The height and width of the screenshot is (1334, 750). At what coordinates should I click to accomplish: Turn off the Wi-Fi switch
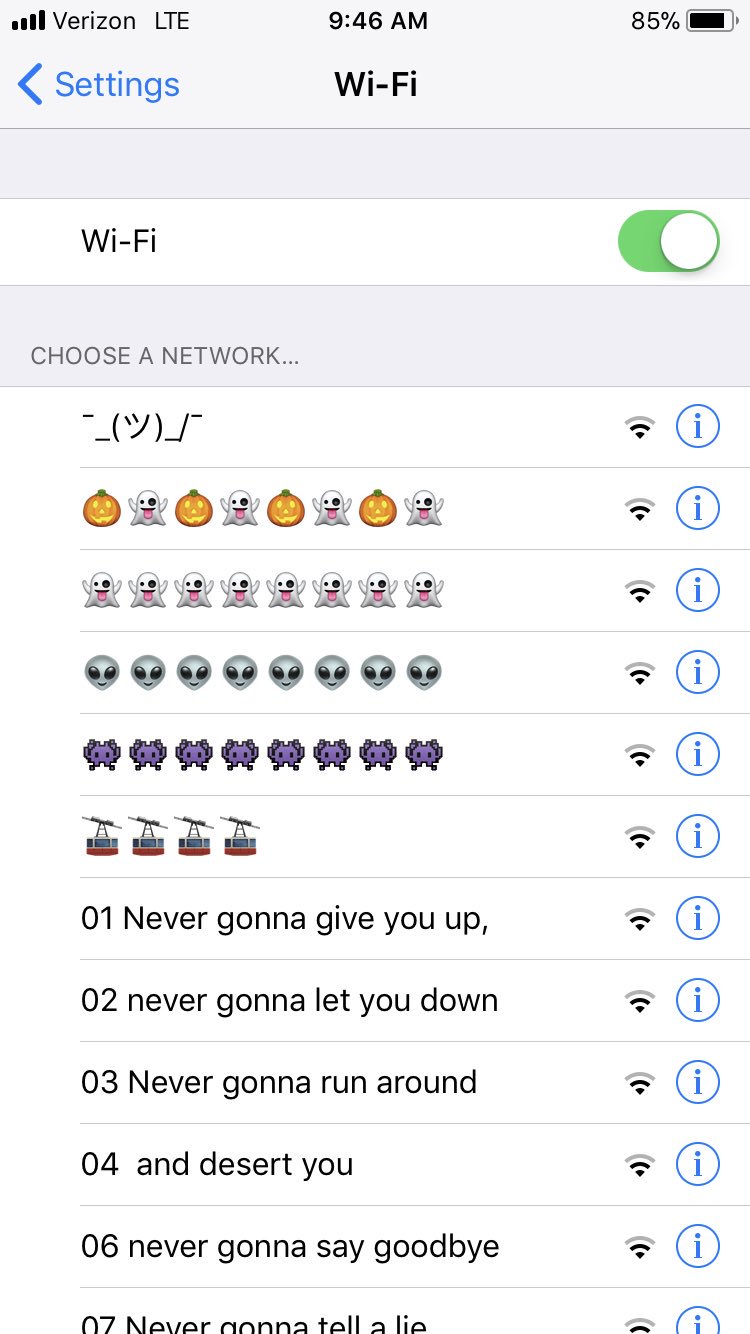click(x=668, y=241)
